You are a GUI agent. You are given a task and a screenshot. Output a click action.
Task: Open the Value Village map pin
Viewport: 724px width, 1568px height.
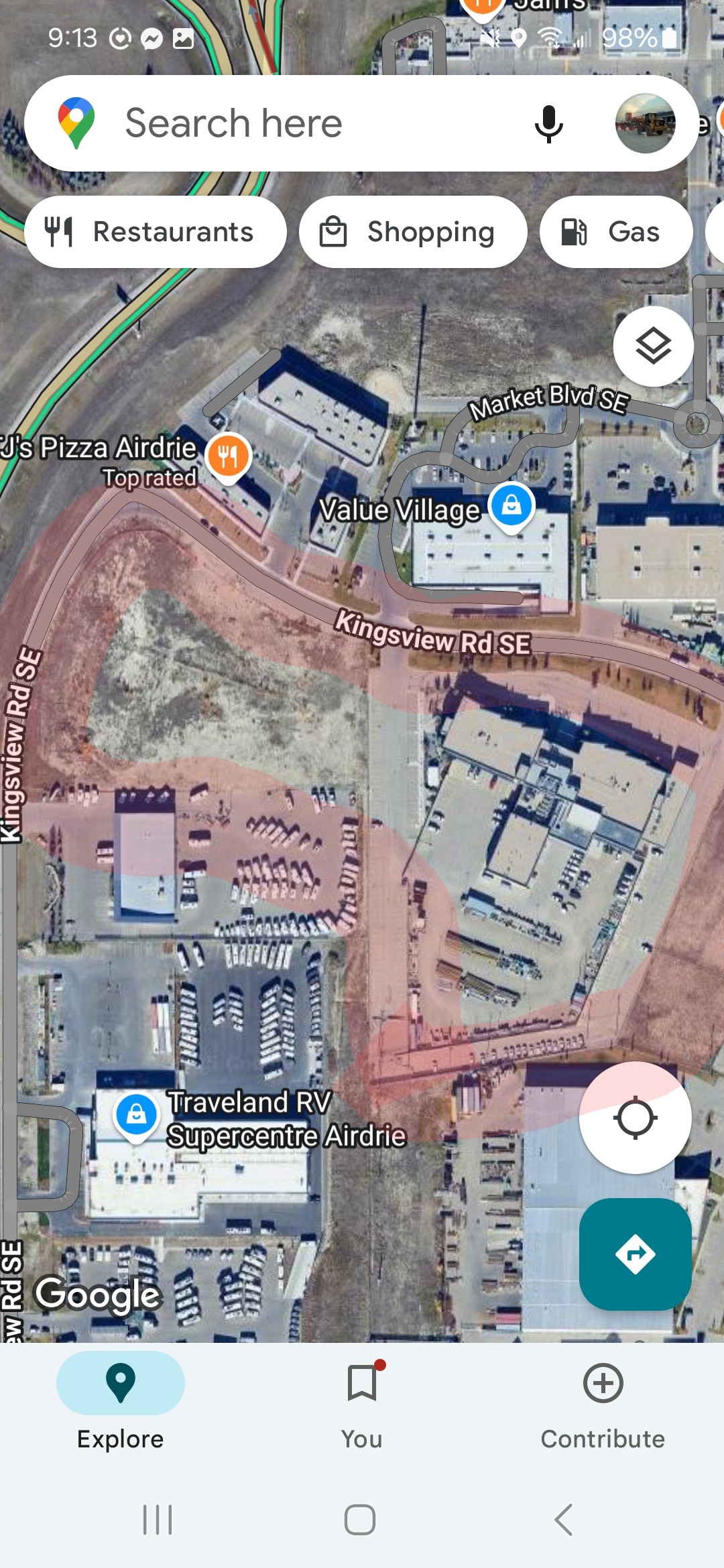pyautogui.click(x=511, y=506)
